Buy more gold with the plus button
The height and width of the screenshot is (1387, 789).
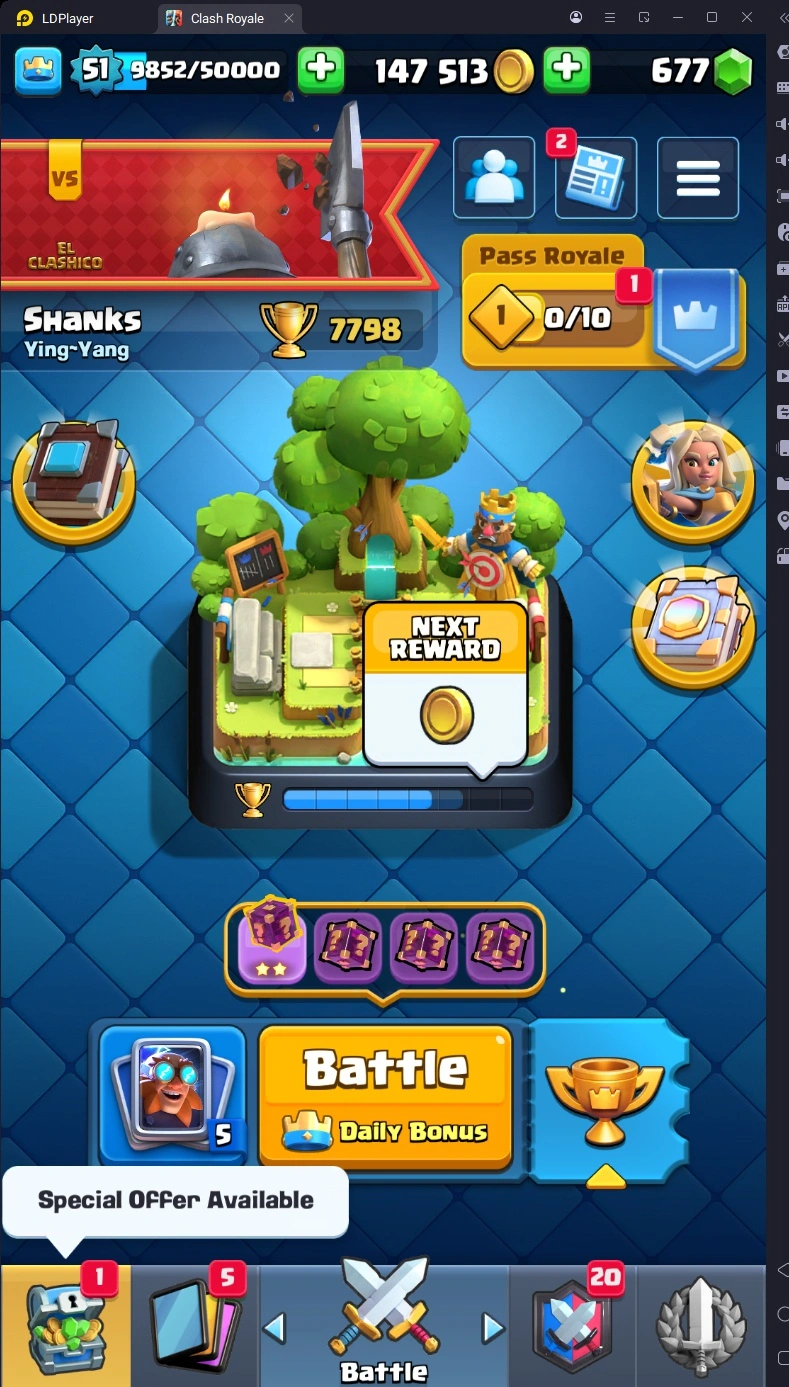(x=566, y=69)
